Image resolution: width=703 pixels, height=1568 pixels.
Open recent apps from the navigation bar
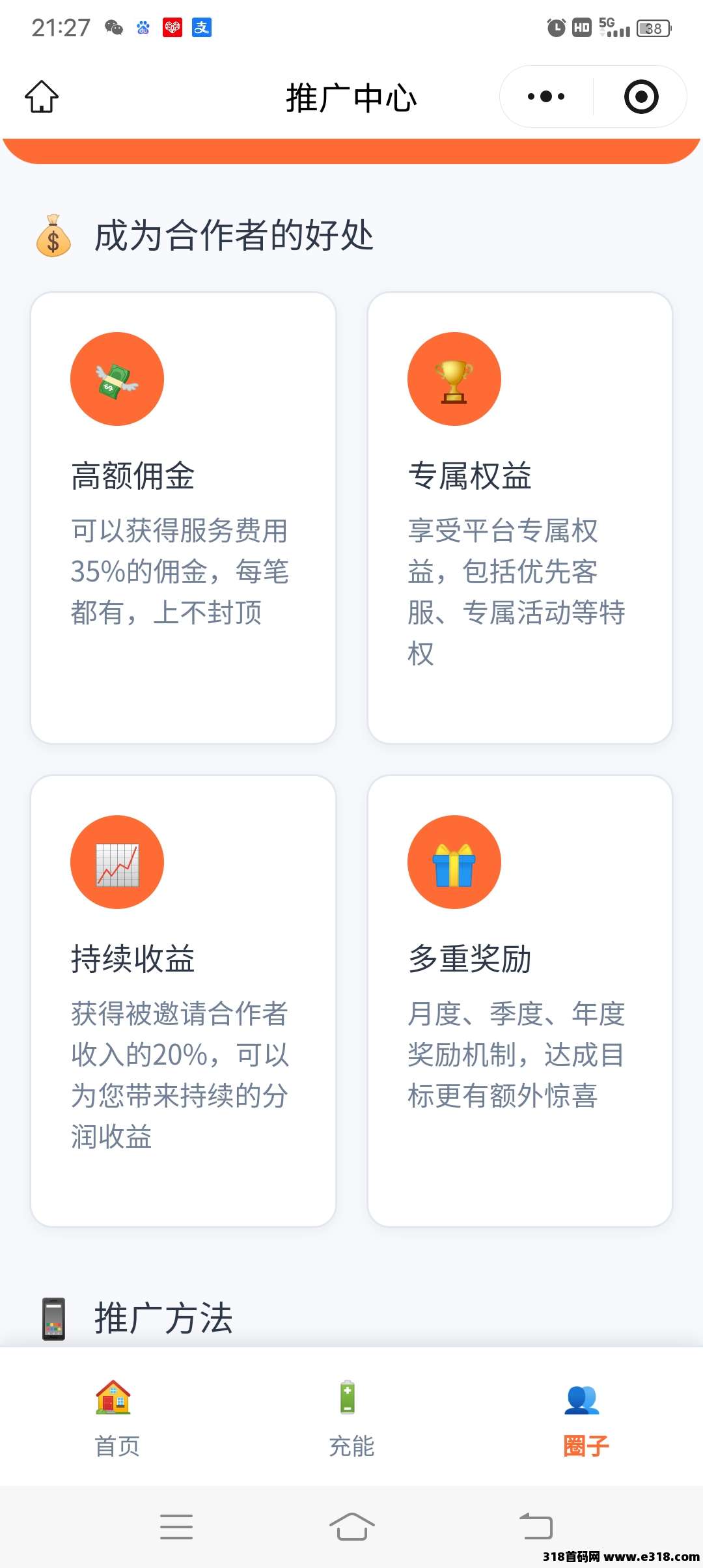176,1526
